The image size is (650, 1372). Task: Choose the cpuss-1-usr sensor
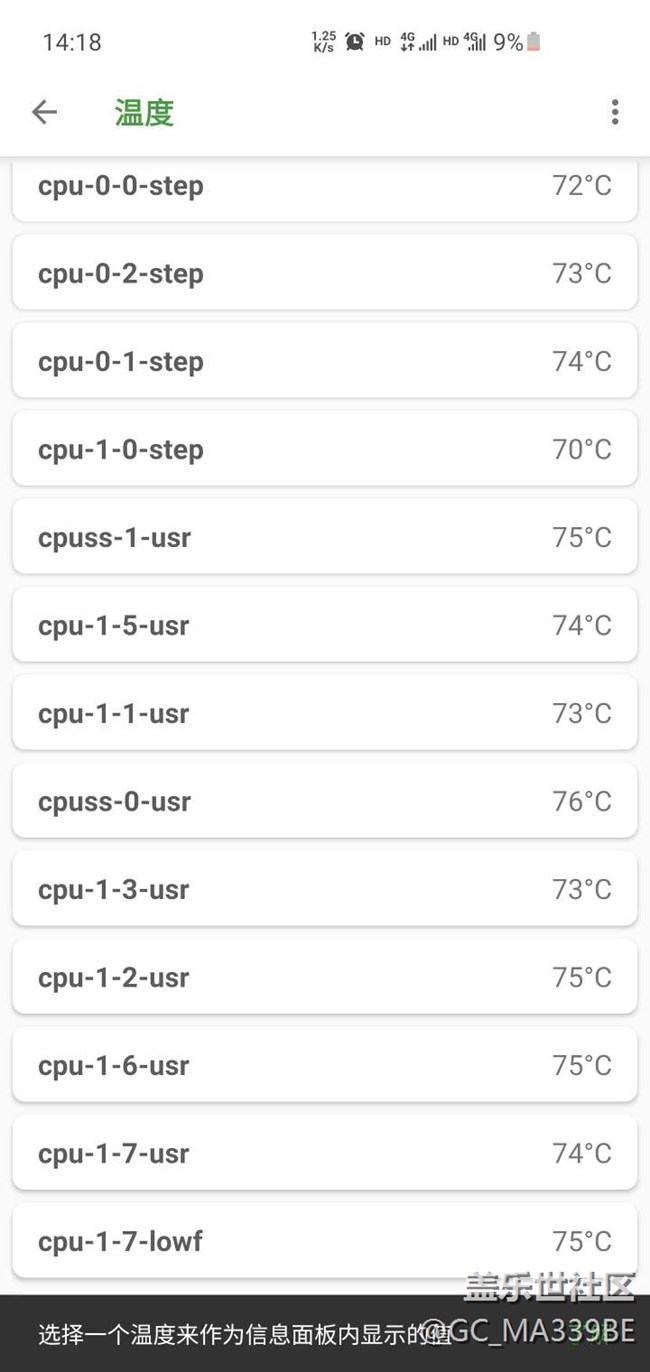[324, 537]
